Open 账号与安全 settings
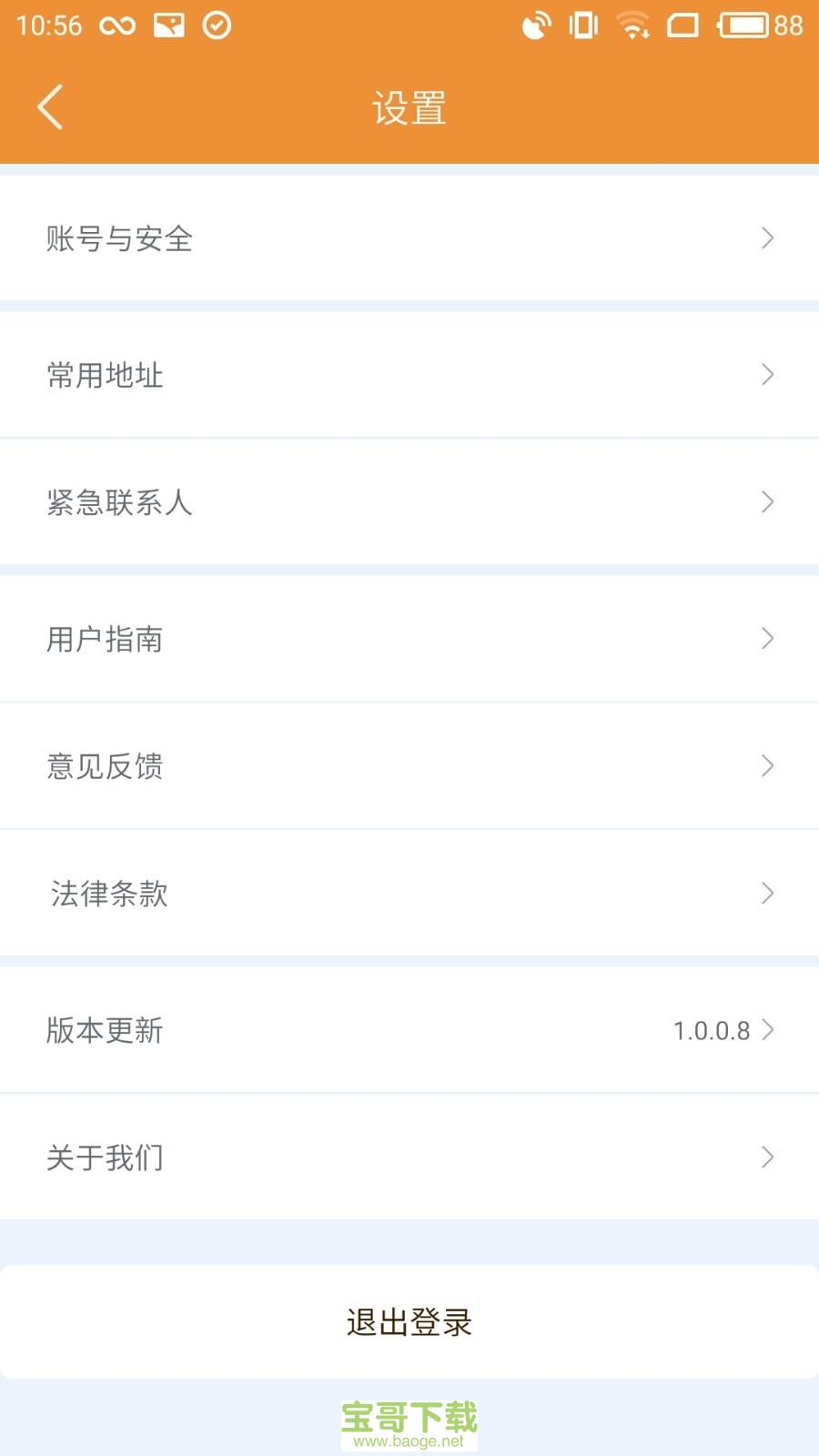Viewport: 819px width, 1456px height. click(x=409, y=238)
